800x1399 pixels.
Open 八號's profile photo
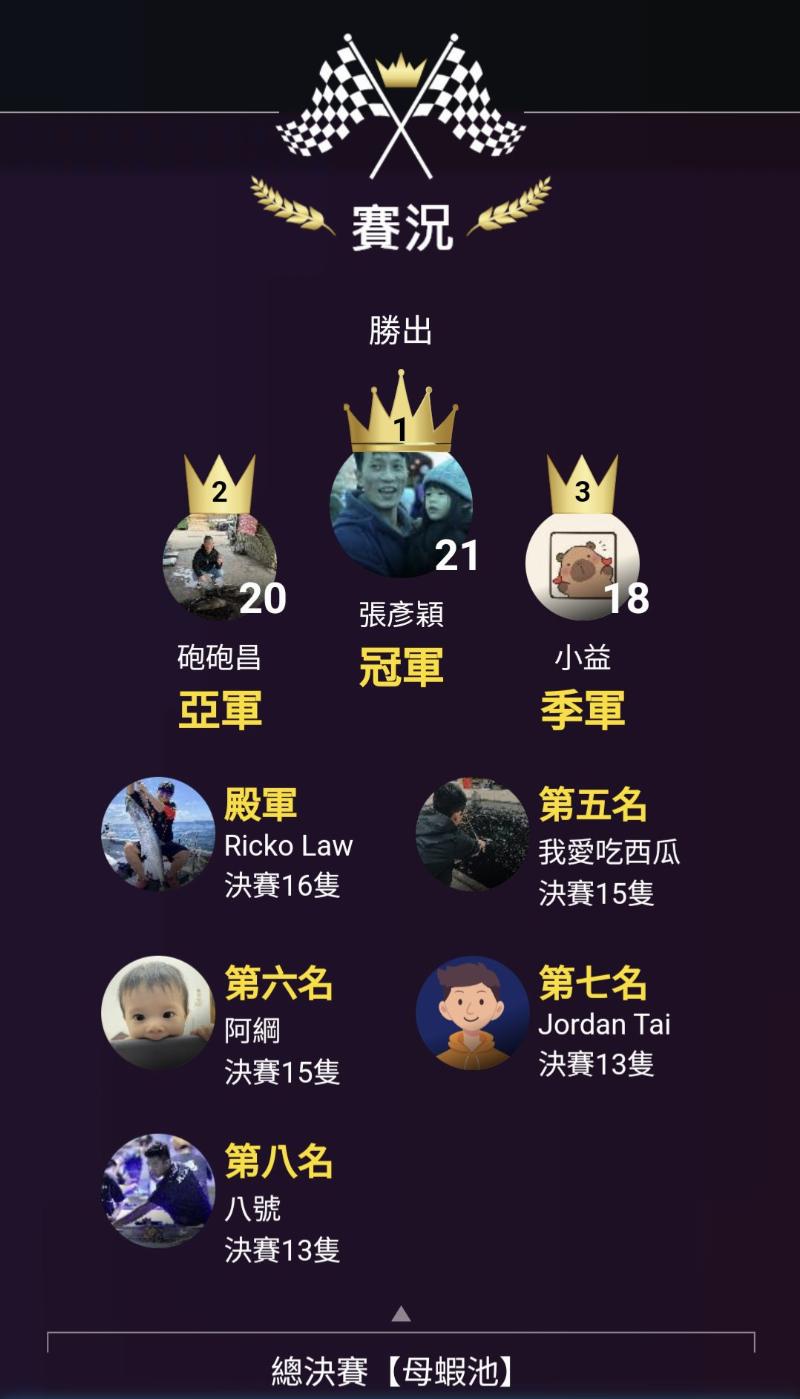(158, 1190)
